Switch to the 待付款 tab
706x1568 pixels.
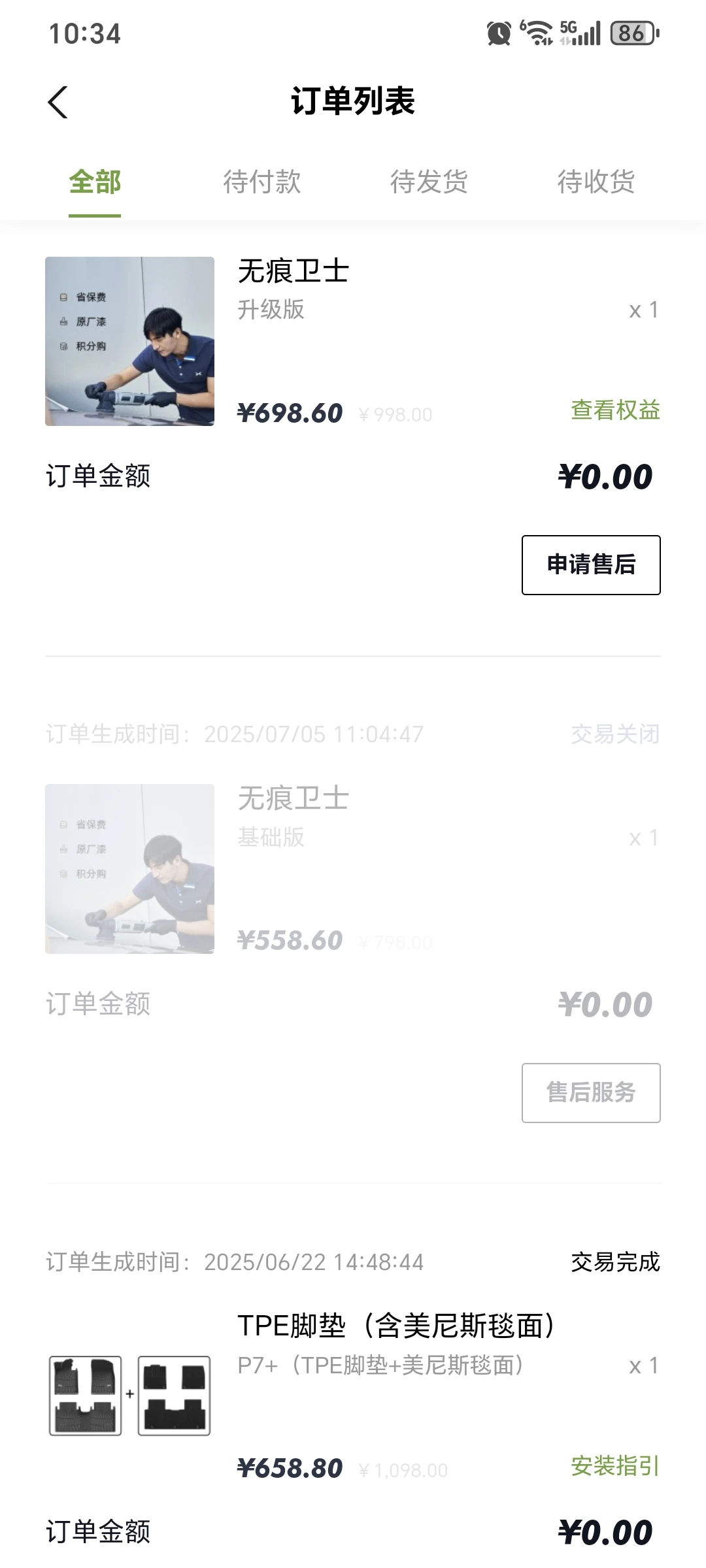[261, 182]
